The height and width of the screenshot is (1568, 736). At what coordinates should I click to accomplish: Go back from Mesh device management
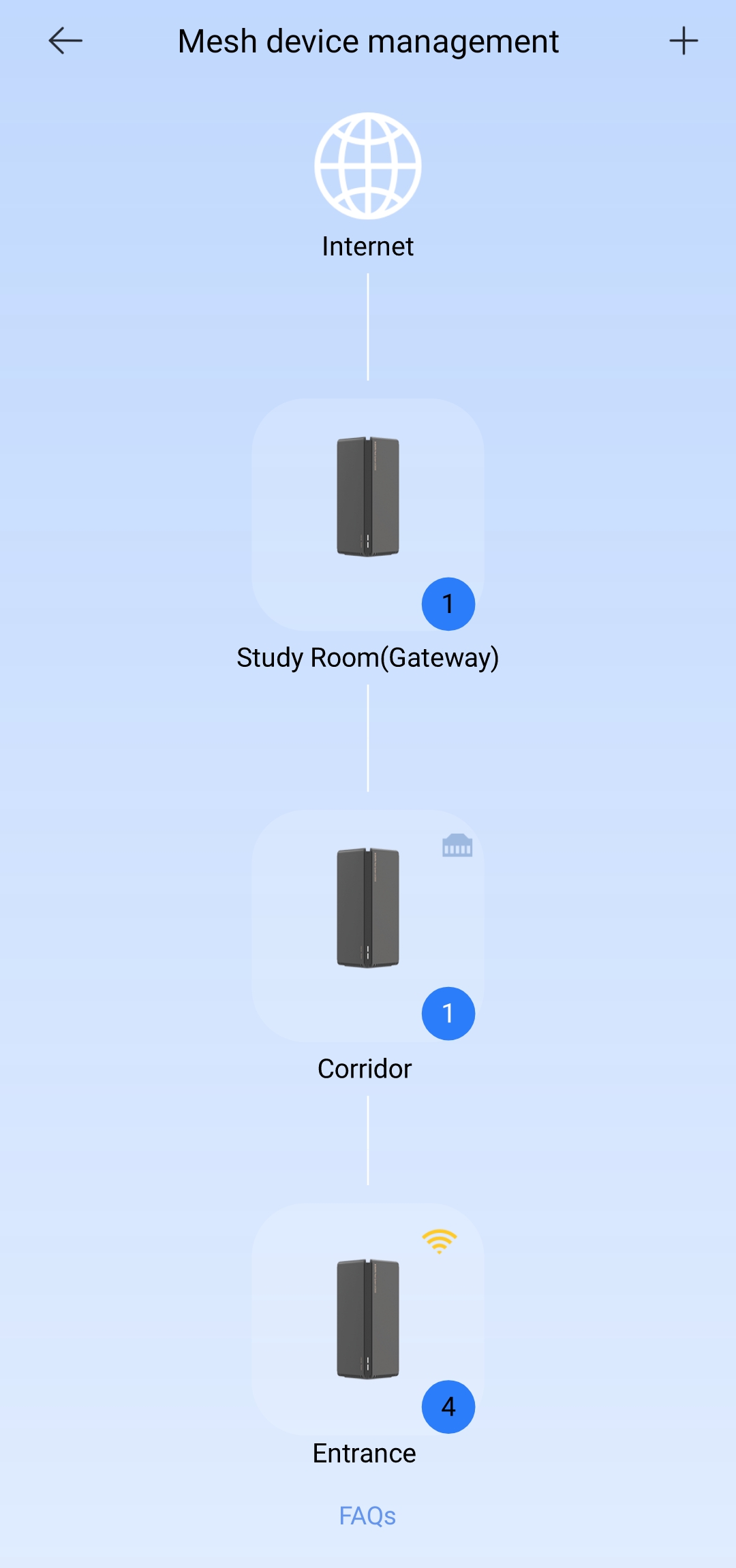pyautogui.click(x=65, y=41)
